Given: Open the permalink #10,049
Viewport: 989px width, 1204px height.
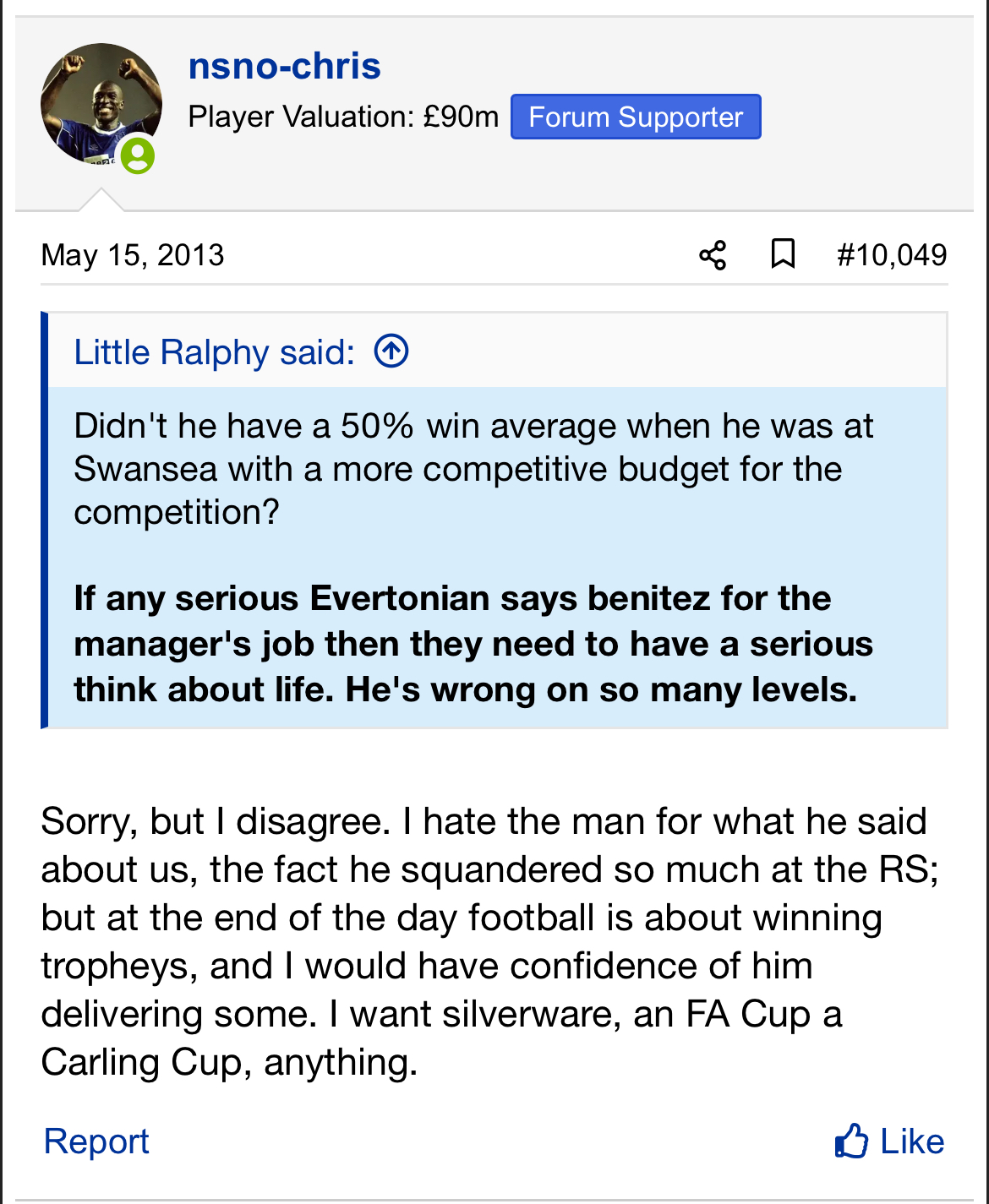Looking at the screenshot, I should [892, 255].
